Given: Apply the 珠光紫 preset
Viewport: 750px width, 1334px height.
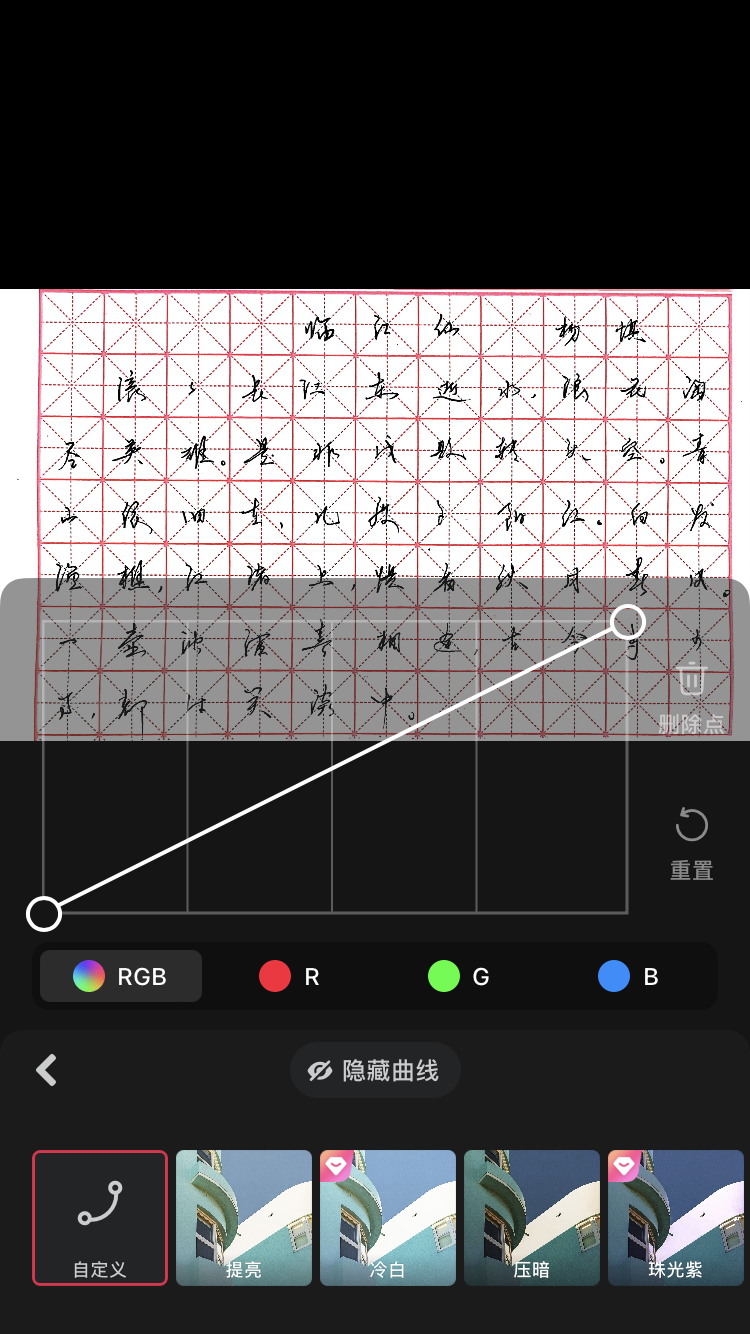Looking at the screenshot, I should coord(676,1218).
